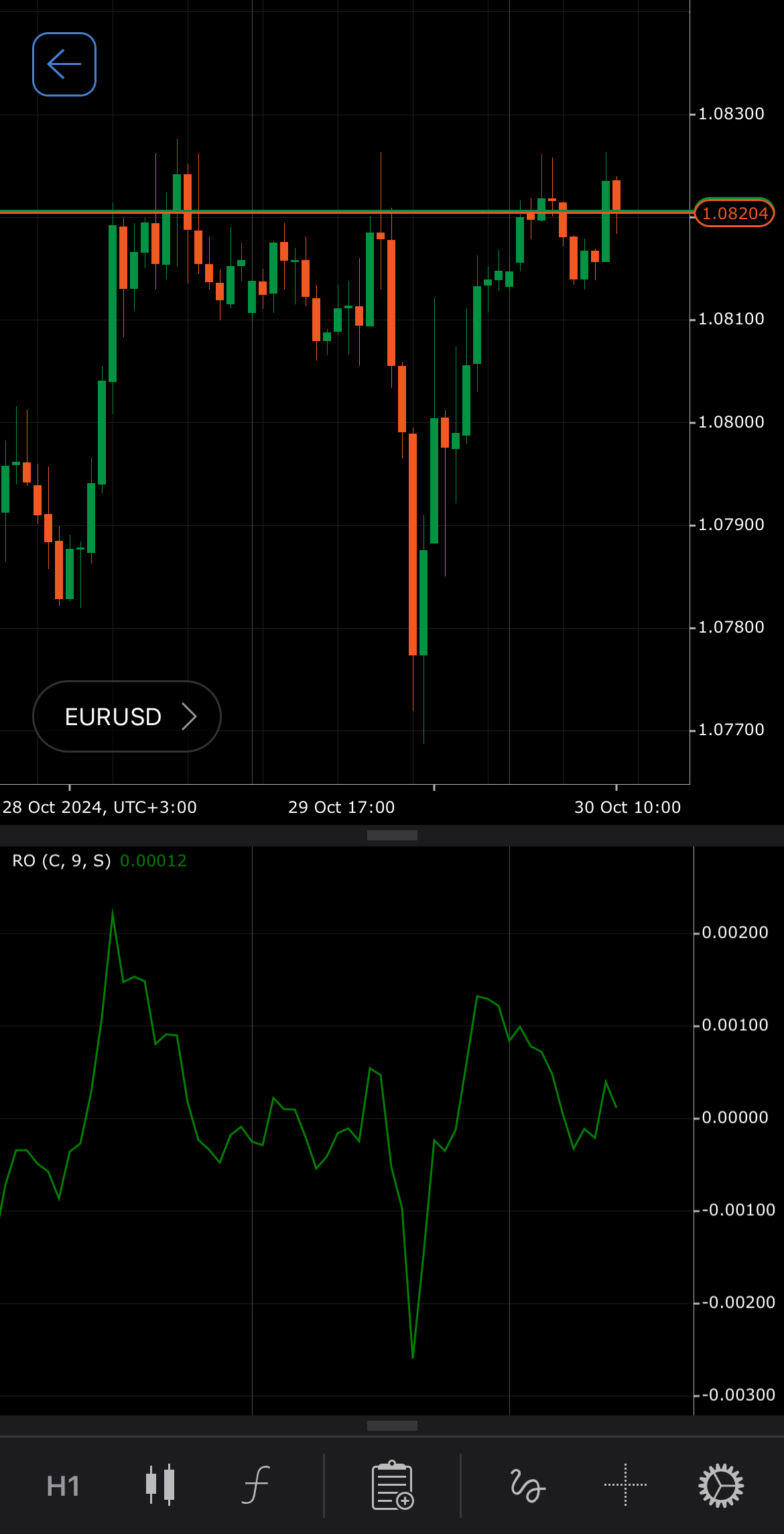The image size is (784, 1534).
Task: Open the EURUSD symbol selector
Action: tap(127, 716)
